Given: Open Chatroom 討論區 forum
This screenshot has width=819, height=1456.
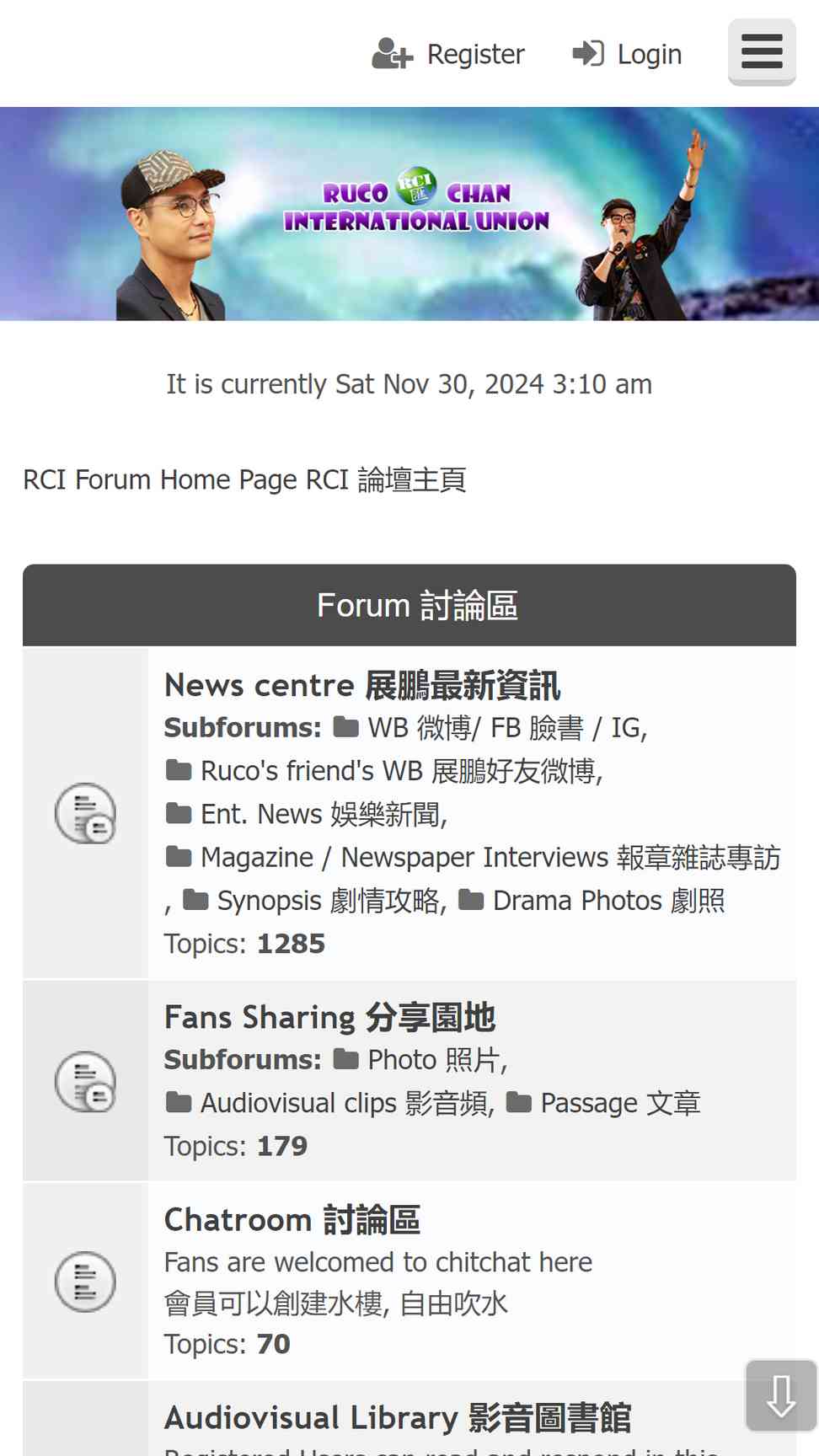Looking at the screenshot, I should point(292,1220).
